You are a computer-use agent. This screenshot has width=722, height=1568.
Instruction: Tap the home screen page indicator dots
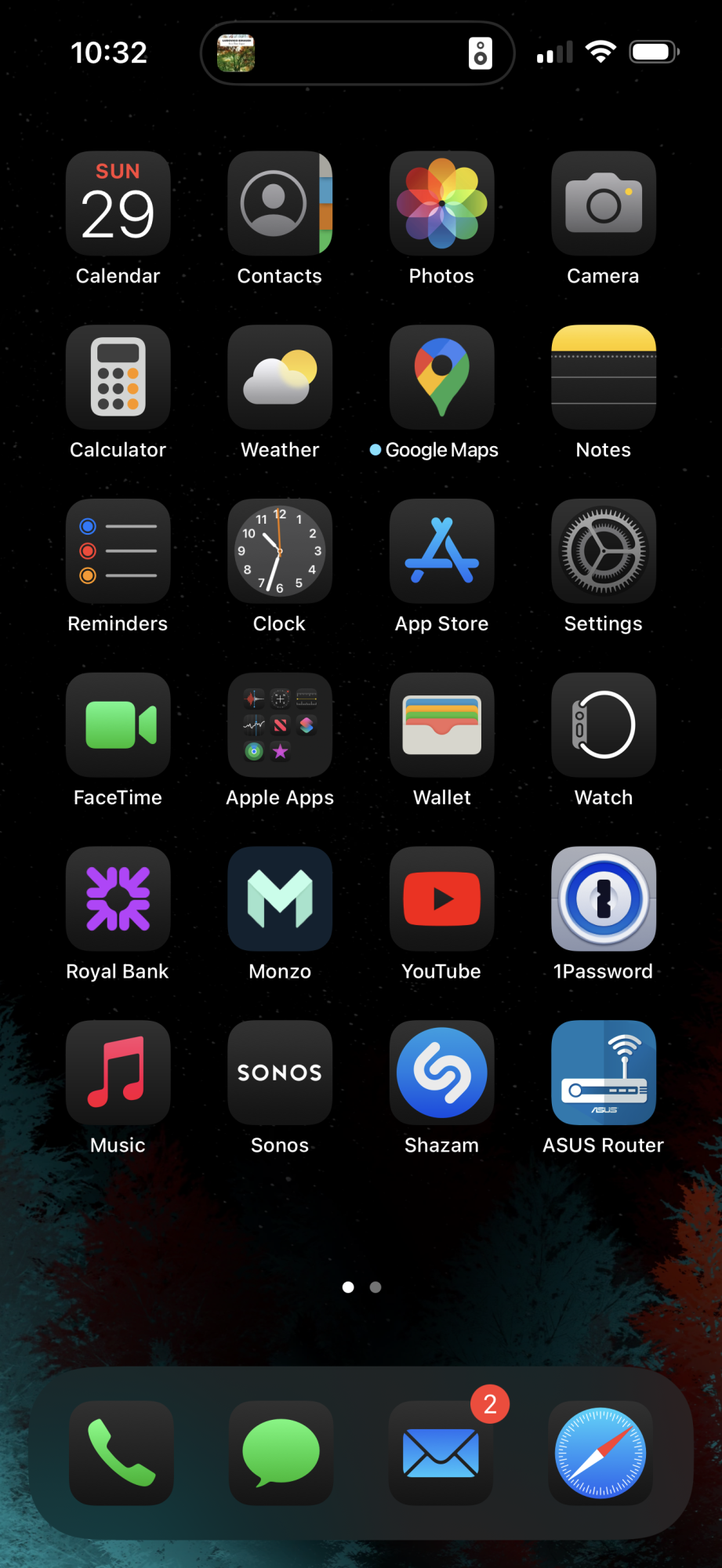[361, 1287]
